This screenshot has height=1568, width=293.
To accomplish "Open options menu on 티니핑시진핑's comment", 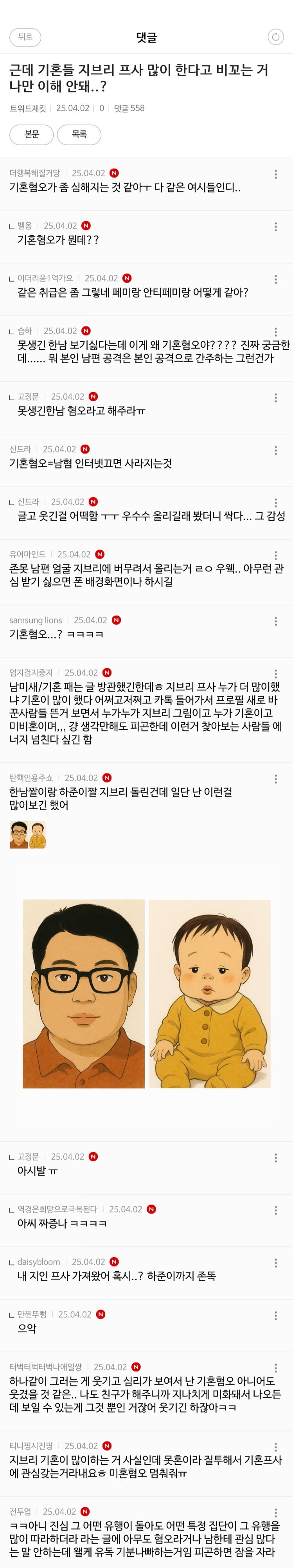I will pyautogui.click(x=275, y=1446).
